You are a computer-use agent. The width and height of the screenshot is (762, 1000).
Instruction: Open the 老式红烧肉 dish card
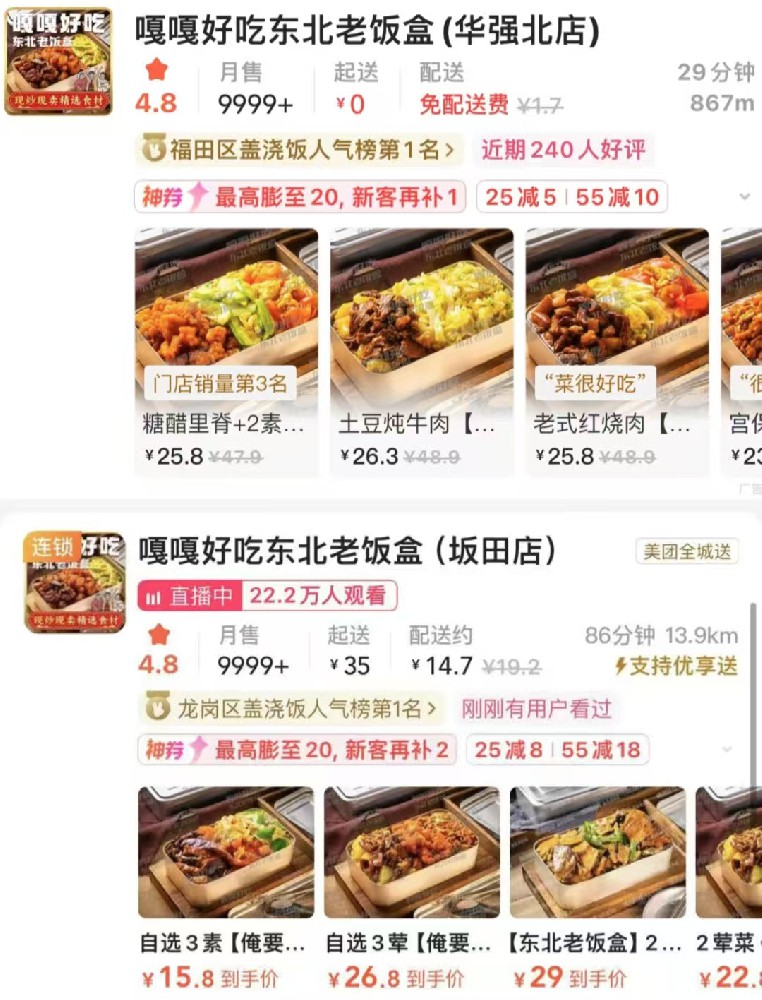(x=616, y=348)
